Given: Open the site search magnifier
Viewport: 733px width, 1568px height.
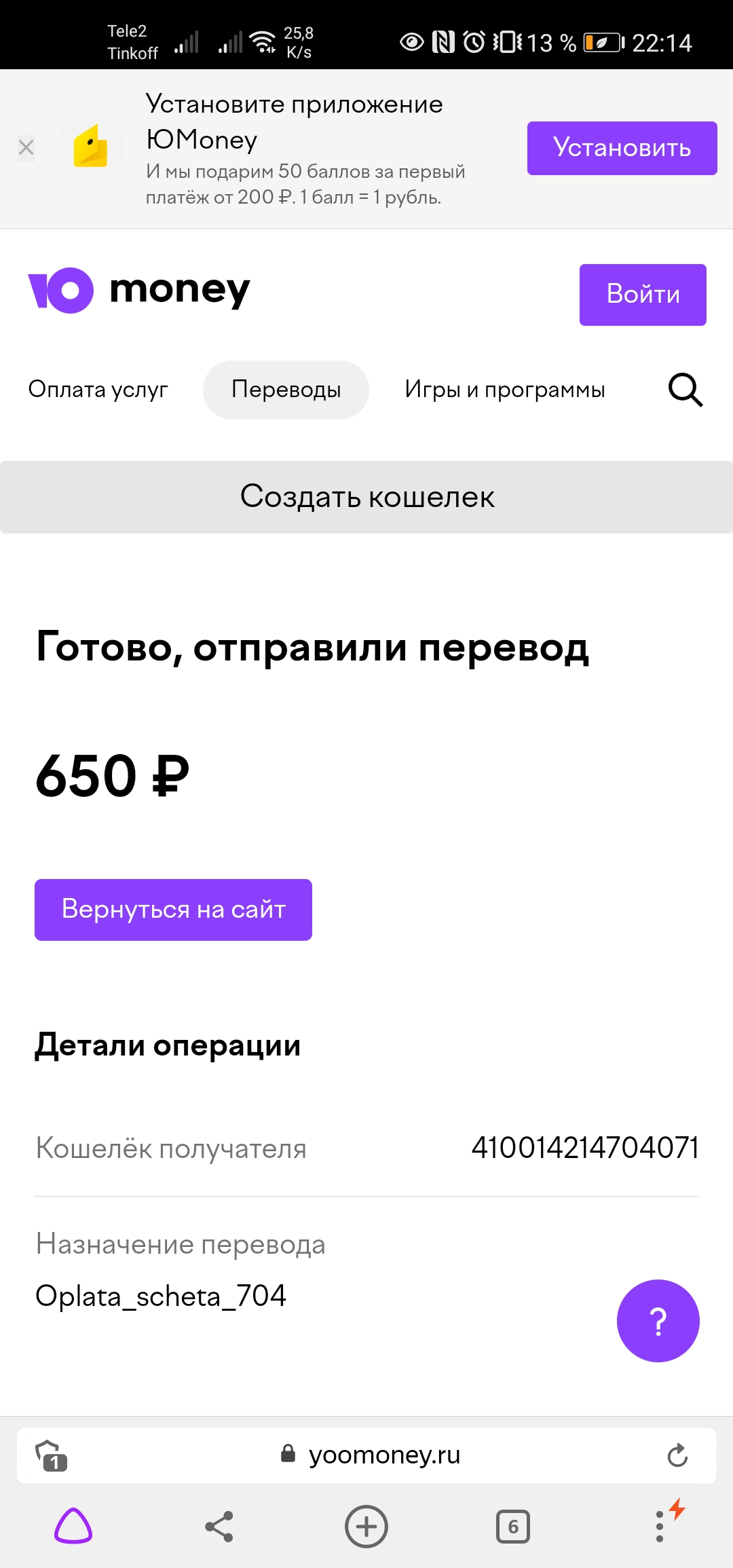Looking at the screenshot, I should (685, 390).
